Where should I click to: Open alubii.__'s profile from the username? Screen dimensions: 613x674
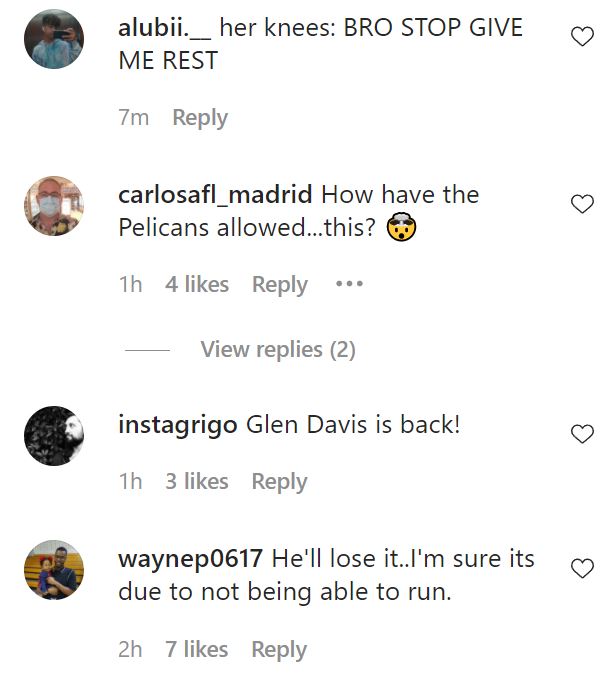point(165,27)
